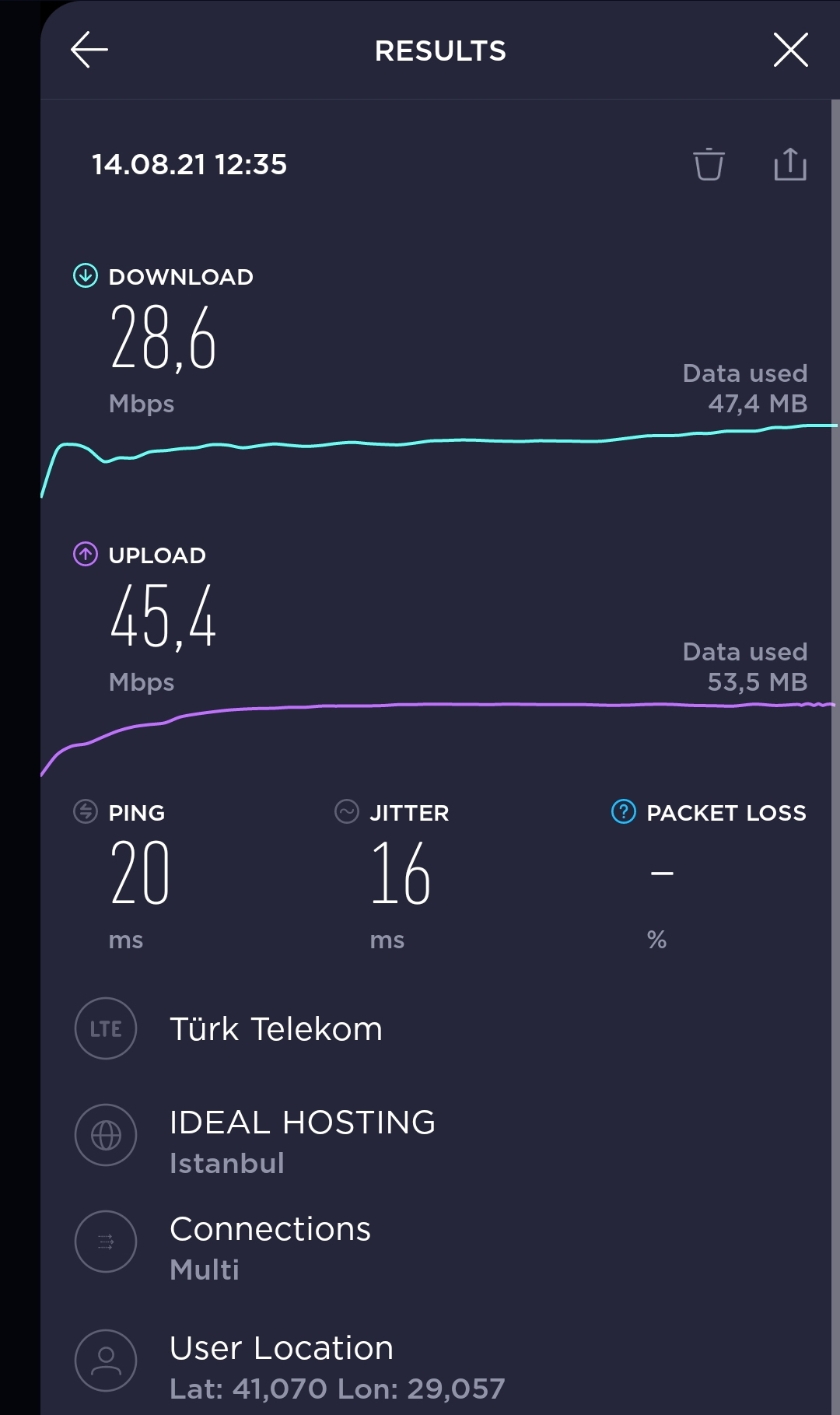Screen dimensions: 840x1415
Task: Close the results screen
Action: coord(790,51)
